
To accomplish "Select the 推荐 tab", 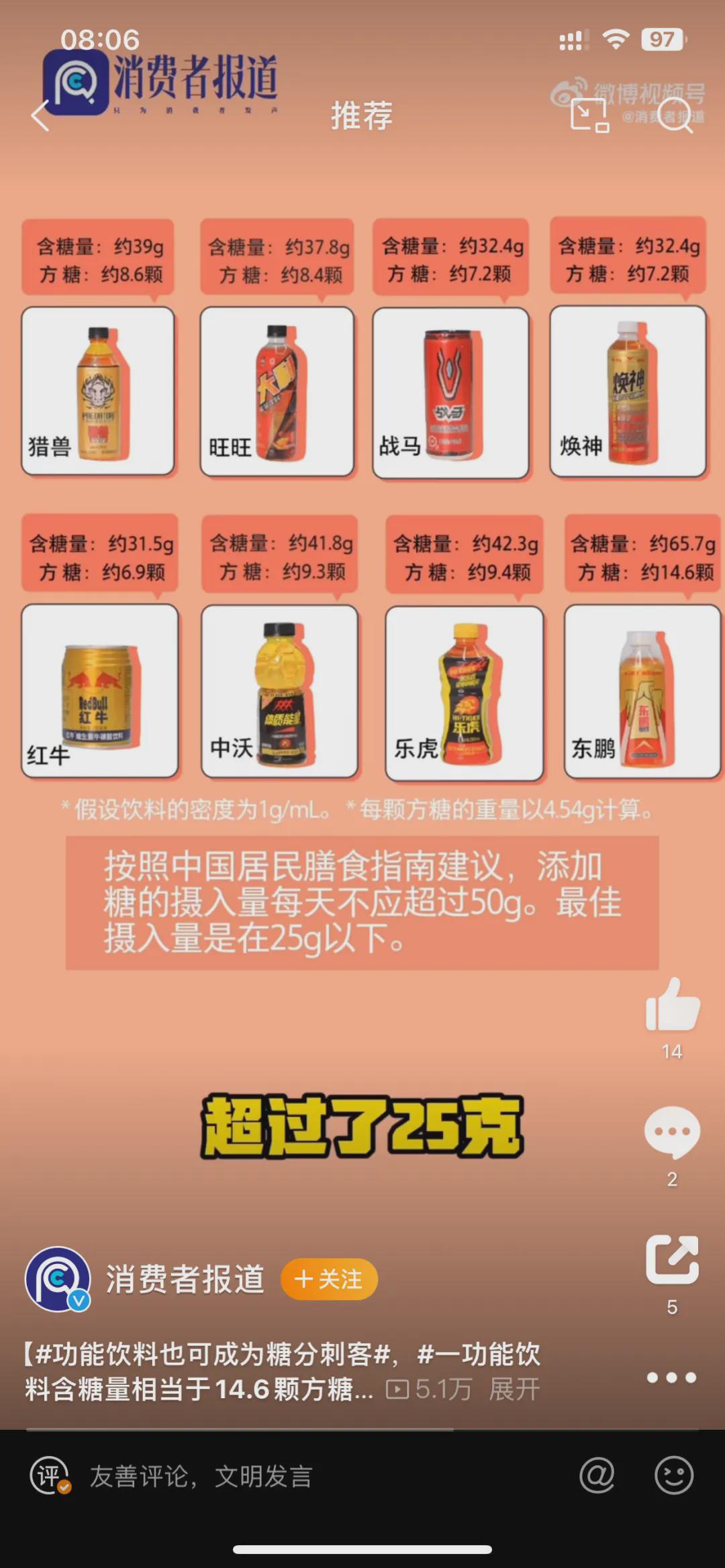I will pyautogui.click(x=361, y=115).
